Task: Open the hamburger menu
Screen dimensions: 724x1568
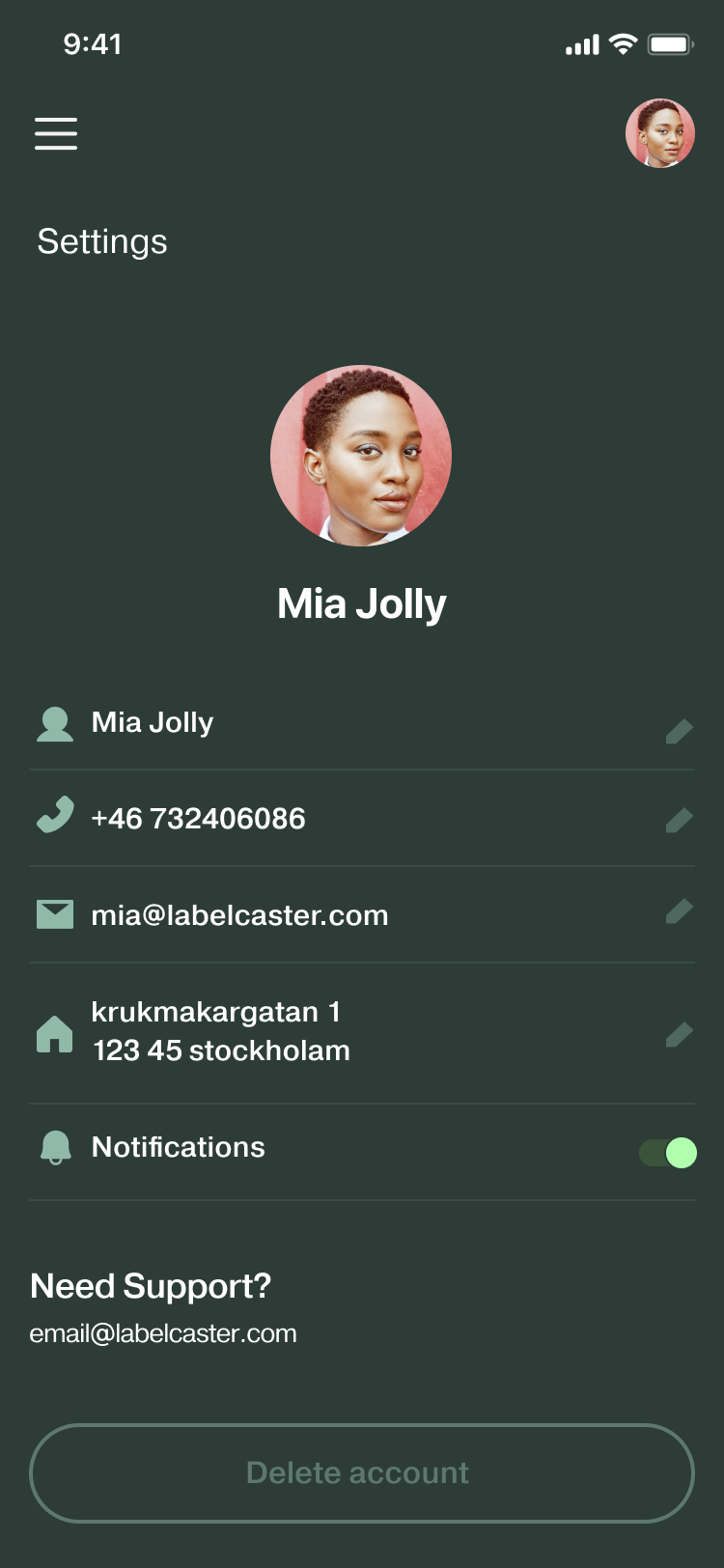Action: click(x=56, y=133)
